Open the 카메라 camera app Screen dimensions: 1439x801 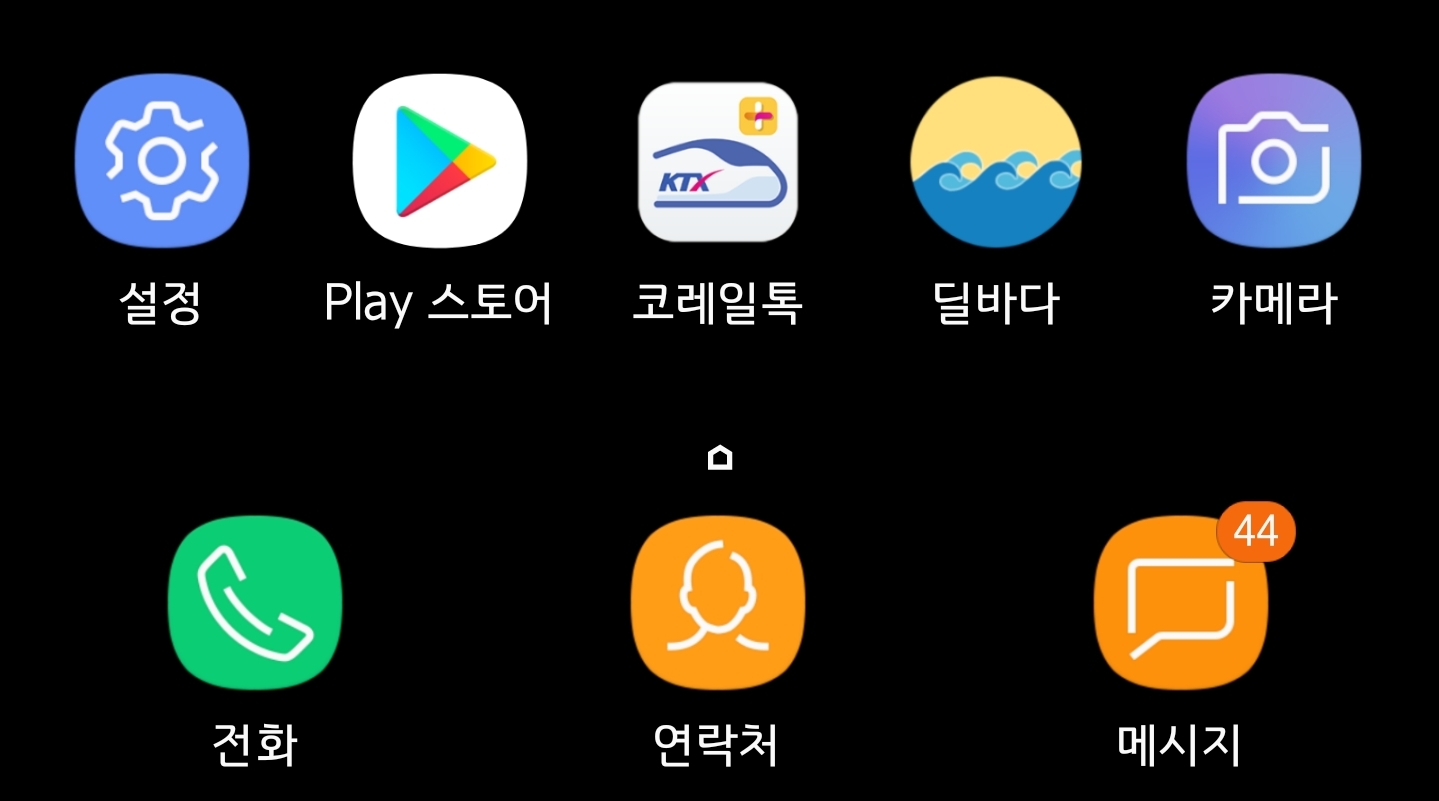(1273, 162)
